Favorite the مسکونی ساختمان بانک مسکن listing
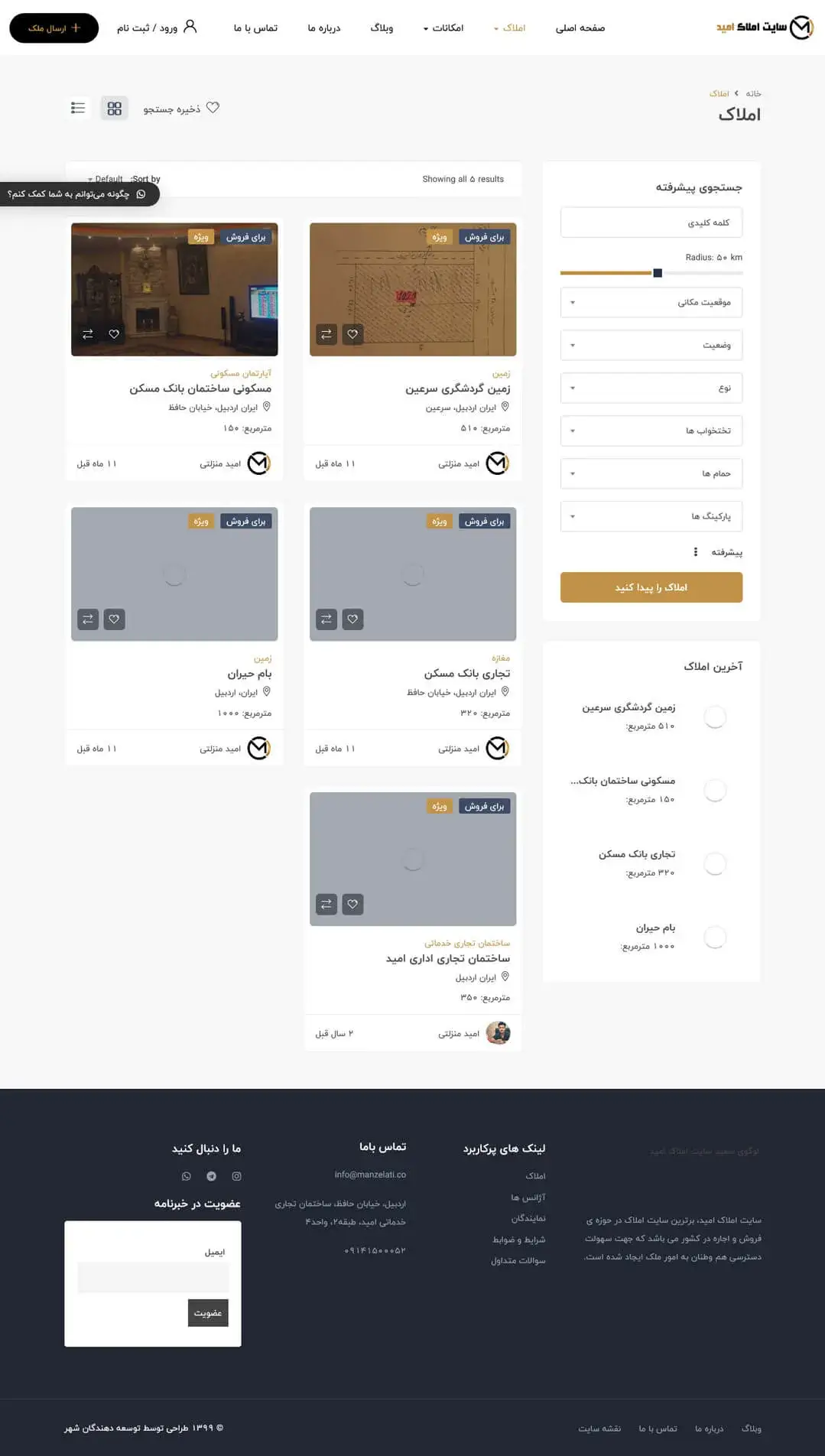Screen dimensions: 825x1456 tap(114, 334)
